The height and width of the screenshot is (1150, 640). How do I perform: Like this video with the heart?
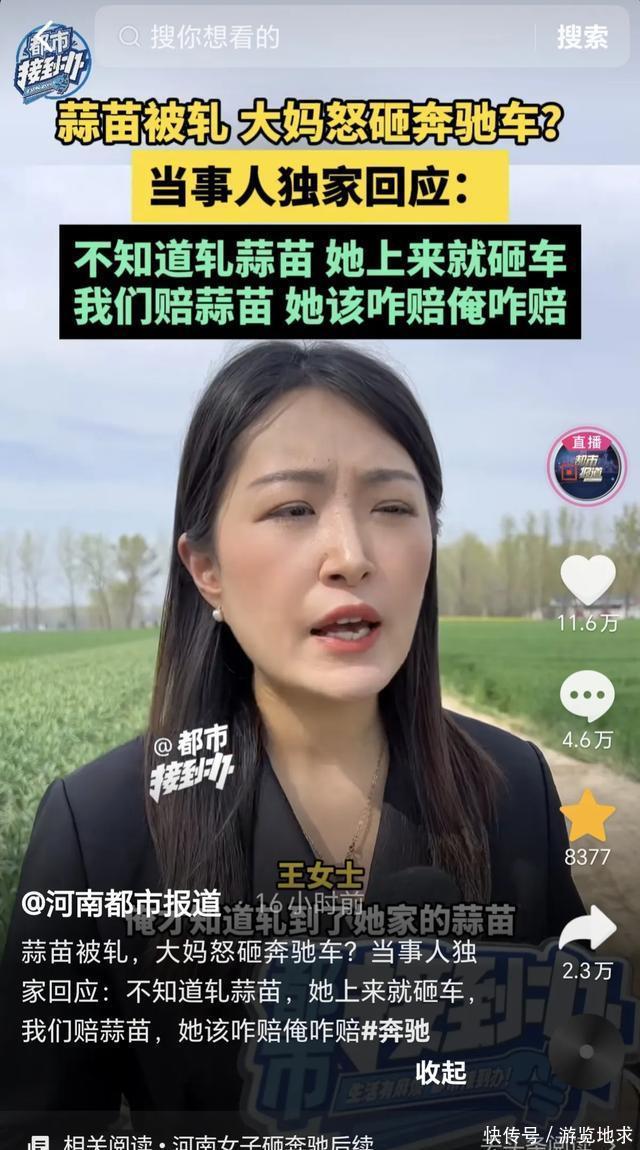click(588, 580)
